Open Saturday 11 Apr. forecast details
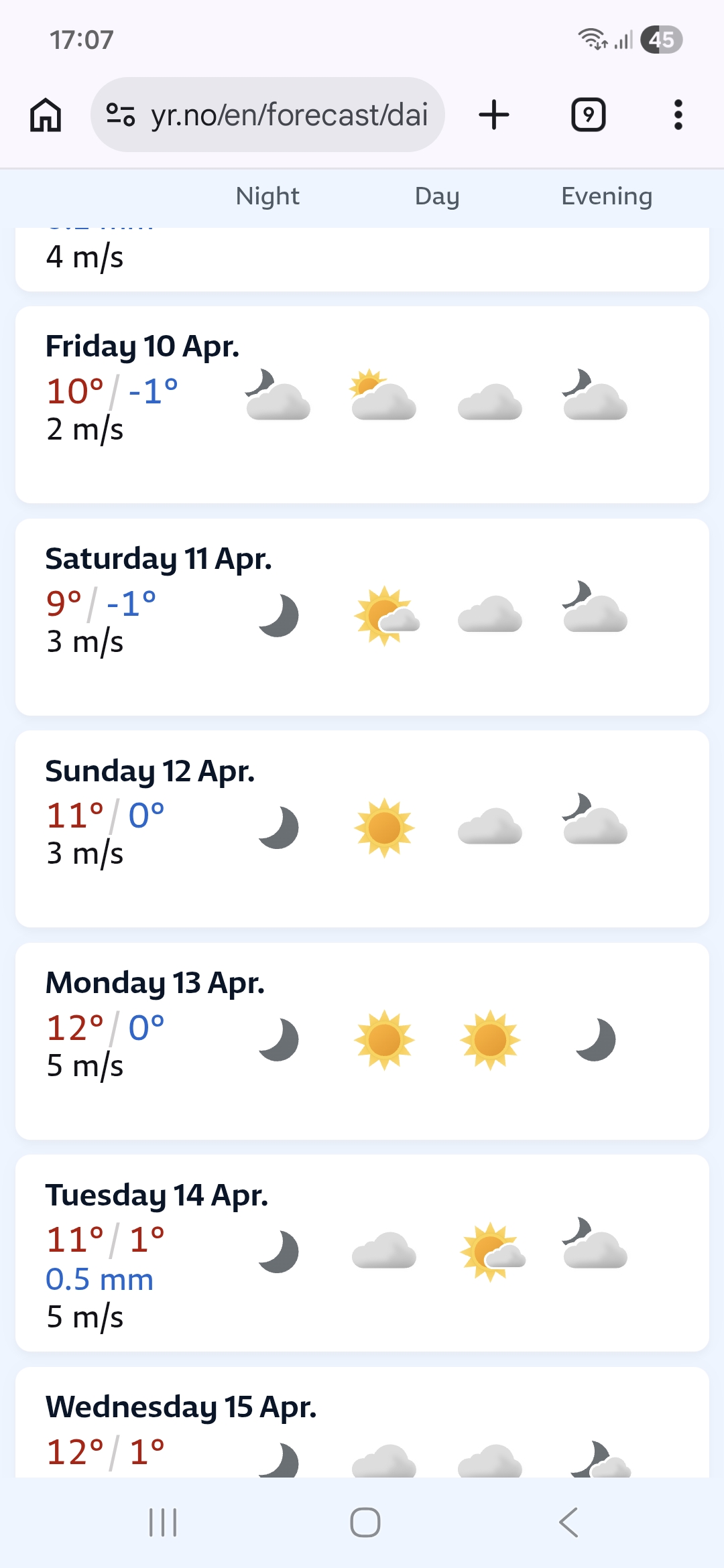The image size is (724, 1568). click(x=362, y=616)
